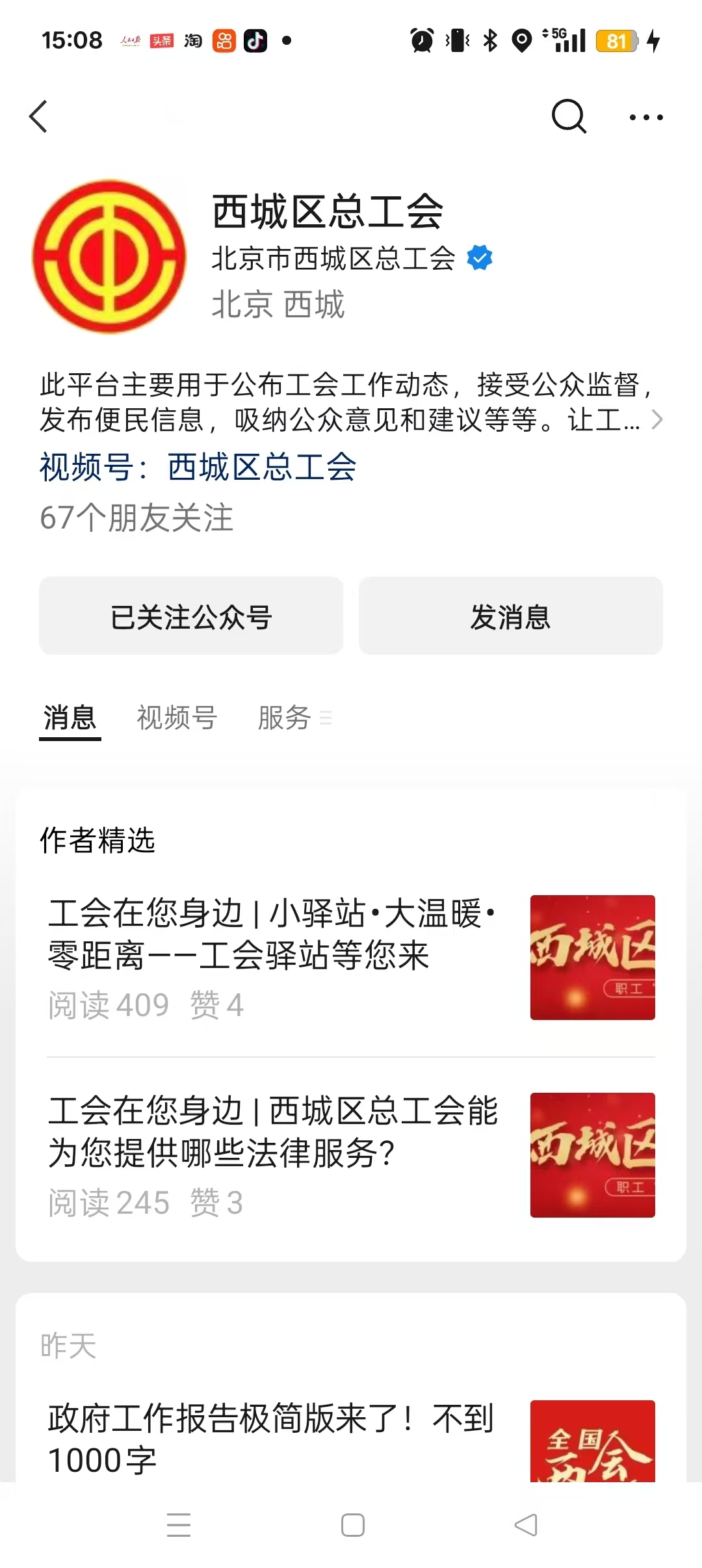Tap the 发消息 button

[x=511, y=615]
